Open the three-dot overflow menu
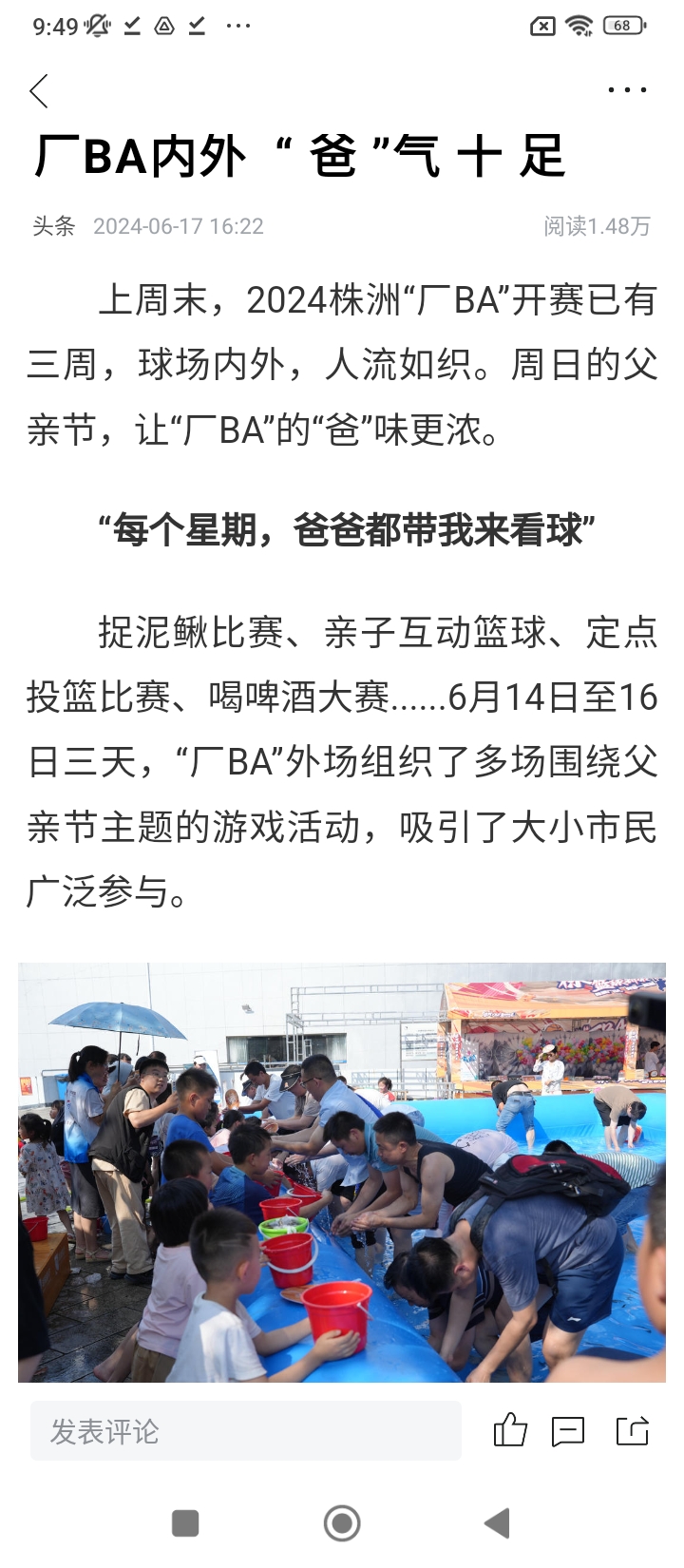 click(627, 90)
